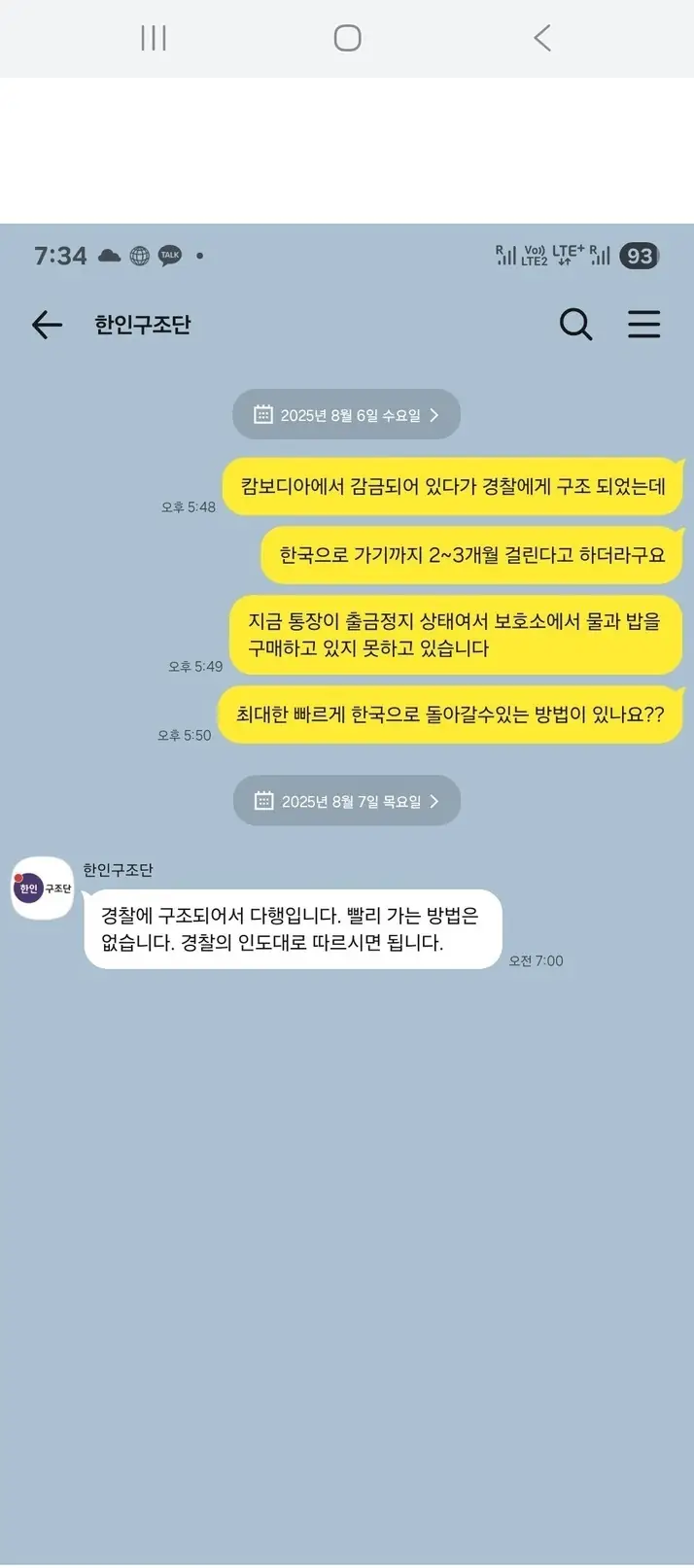Tap the system home button
694x1568 pixels.
(x=347, y=38)
